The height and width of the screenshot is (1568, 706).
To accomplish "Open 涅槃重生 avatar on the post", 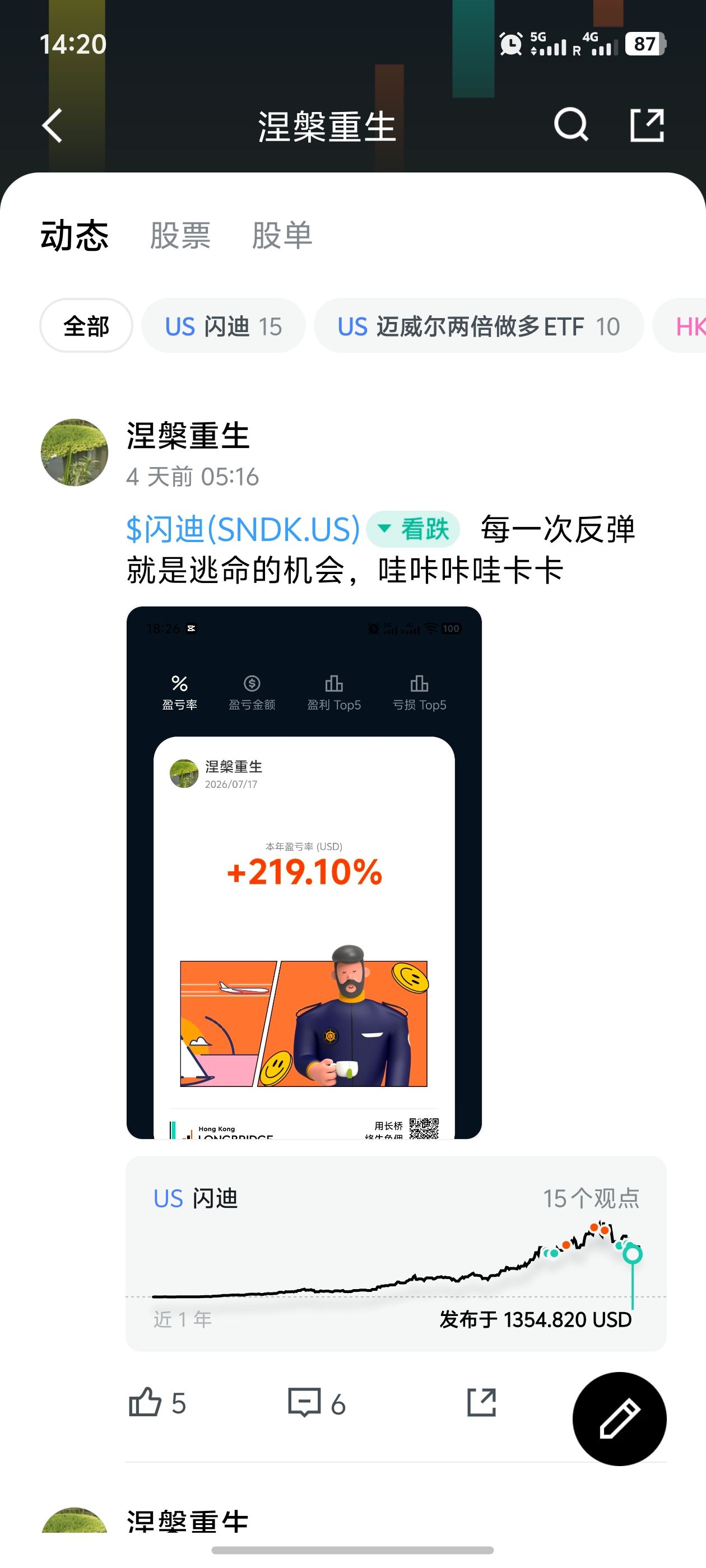I will point(75,452).
